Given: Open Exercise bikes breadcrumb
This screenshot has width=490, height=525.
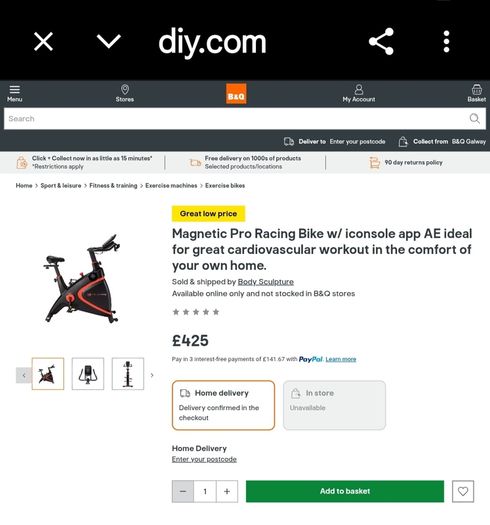Looking at the screenshot, I should click(x=225, y=185).
